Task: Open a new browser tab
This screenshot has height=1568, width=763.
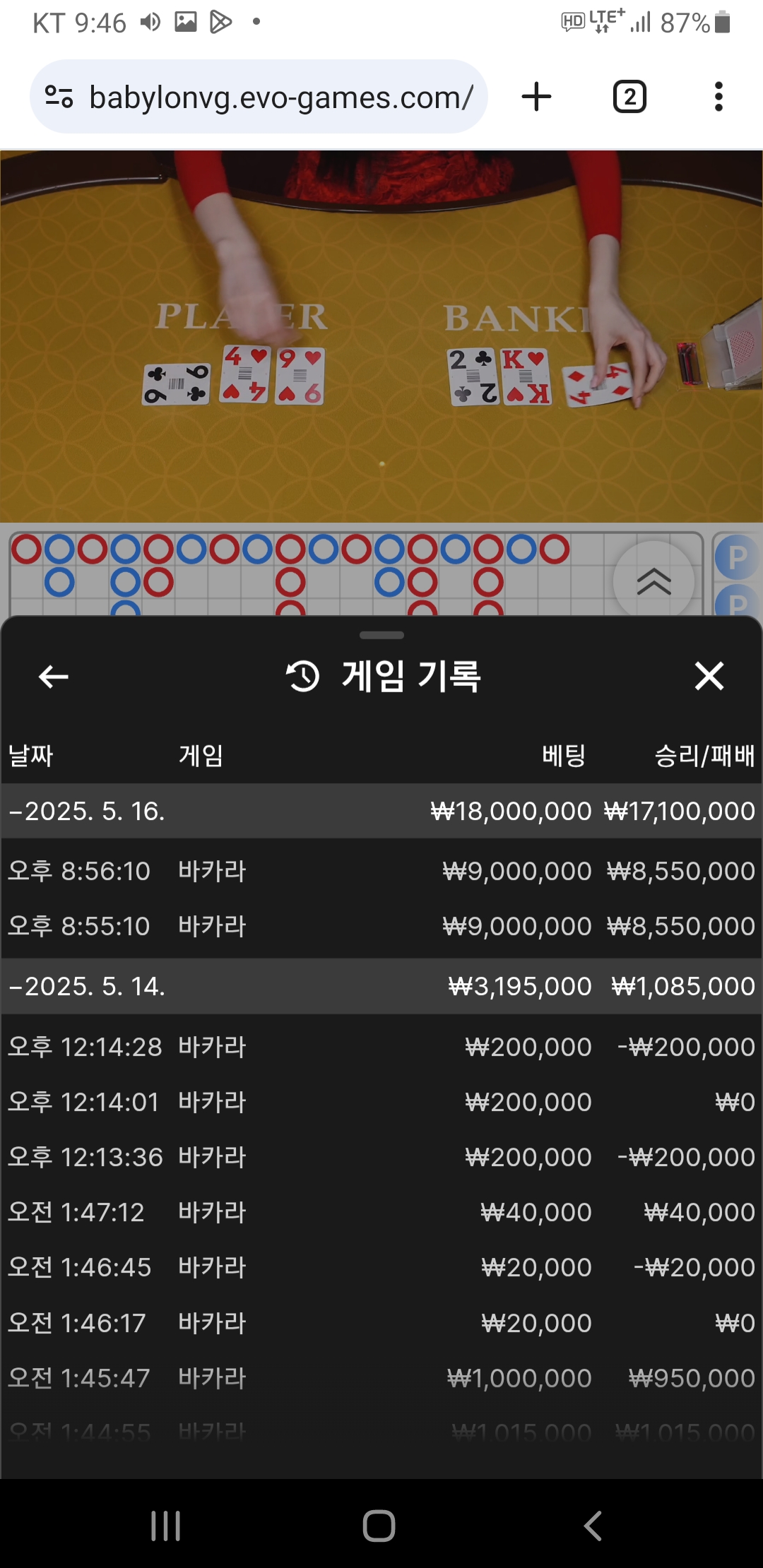Action: [x=537, y=97]
